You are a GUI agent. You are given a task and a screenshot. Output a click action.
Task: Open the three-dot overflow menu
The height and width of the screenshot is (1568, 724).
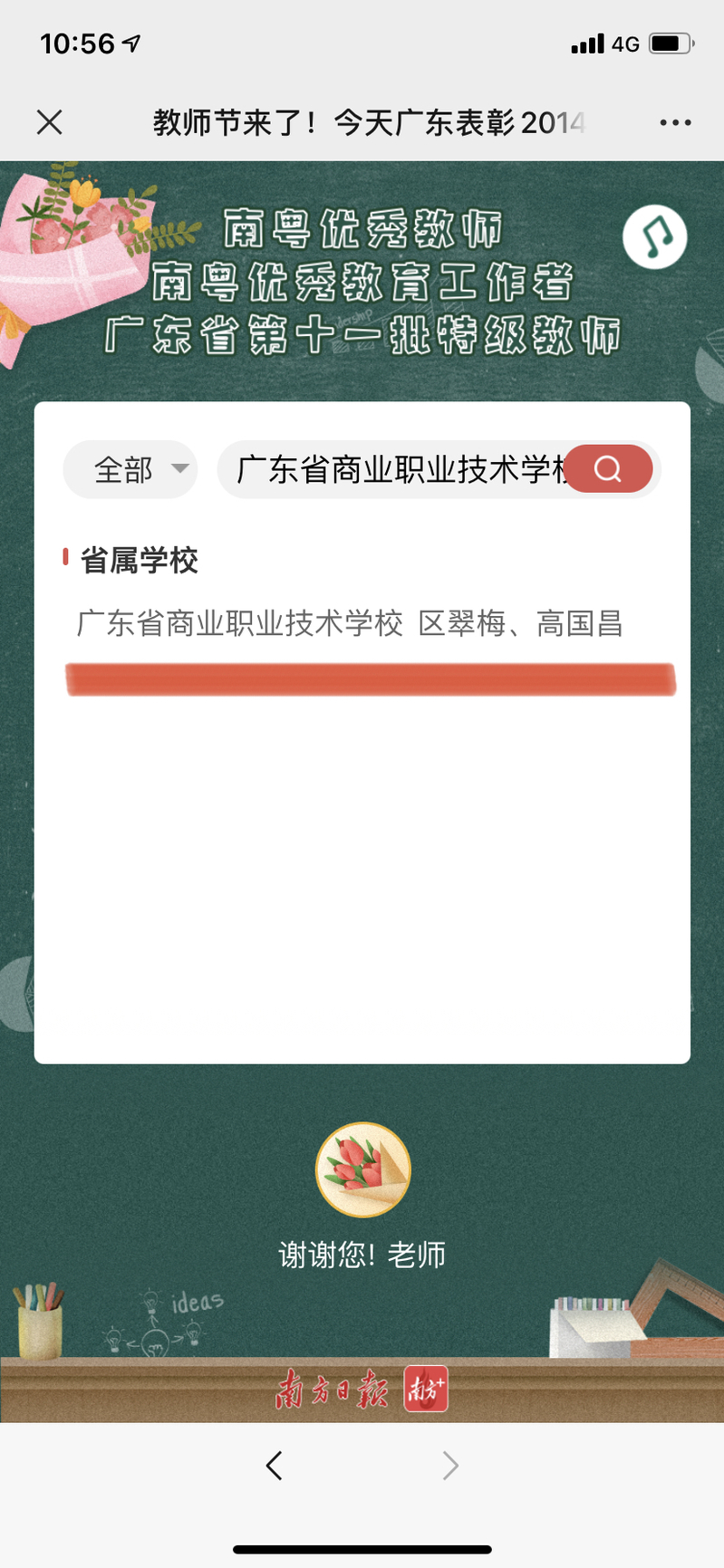[x=675, y=122]
